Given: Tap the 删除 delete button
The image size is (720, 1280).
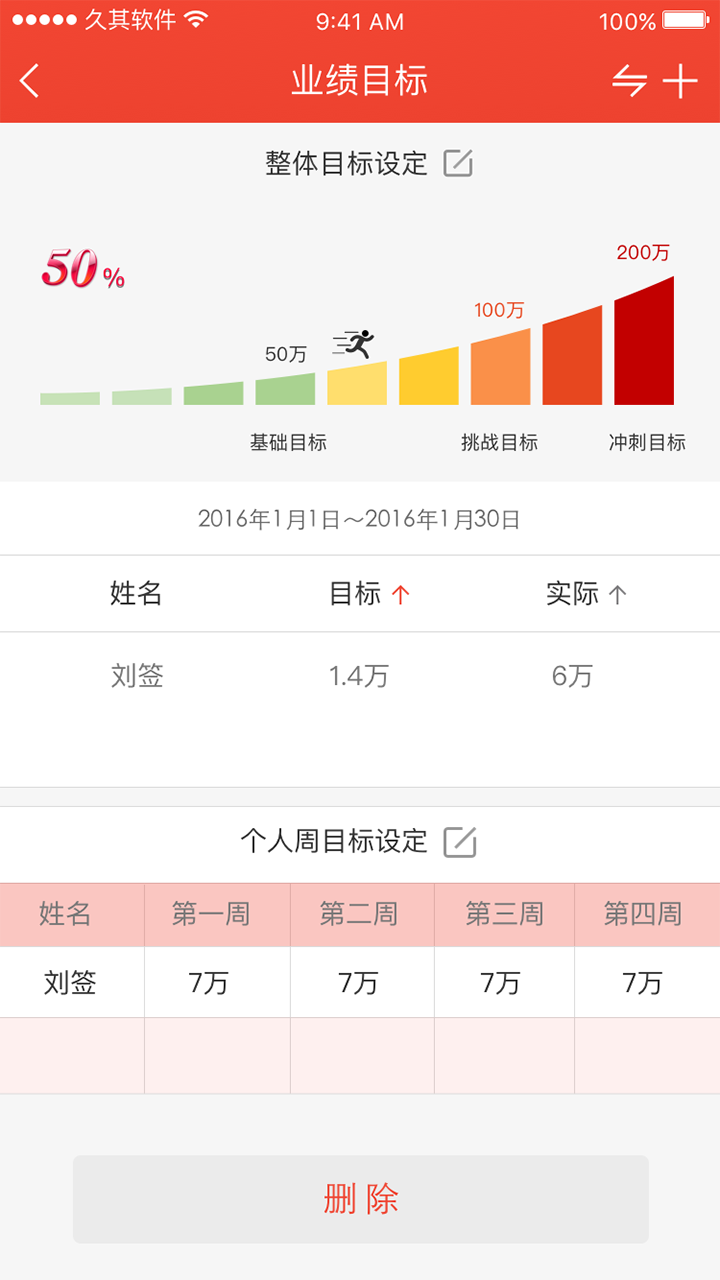Looking at the screenshot, I should point(361,1199).
